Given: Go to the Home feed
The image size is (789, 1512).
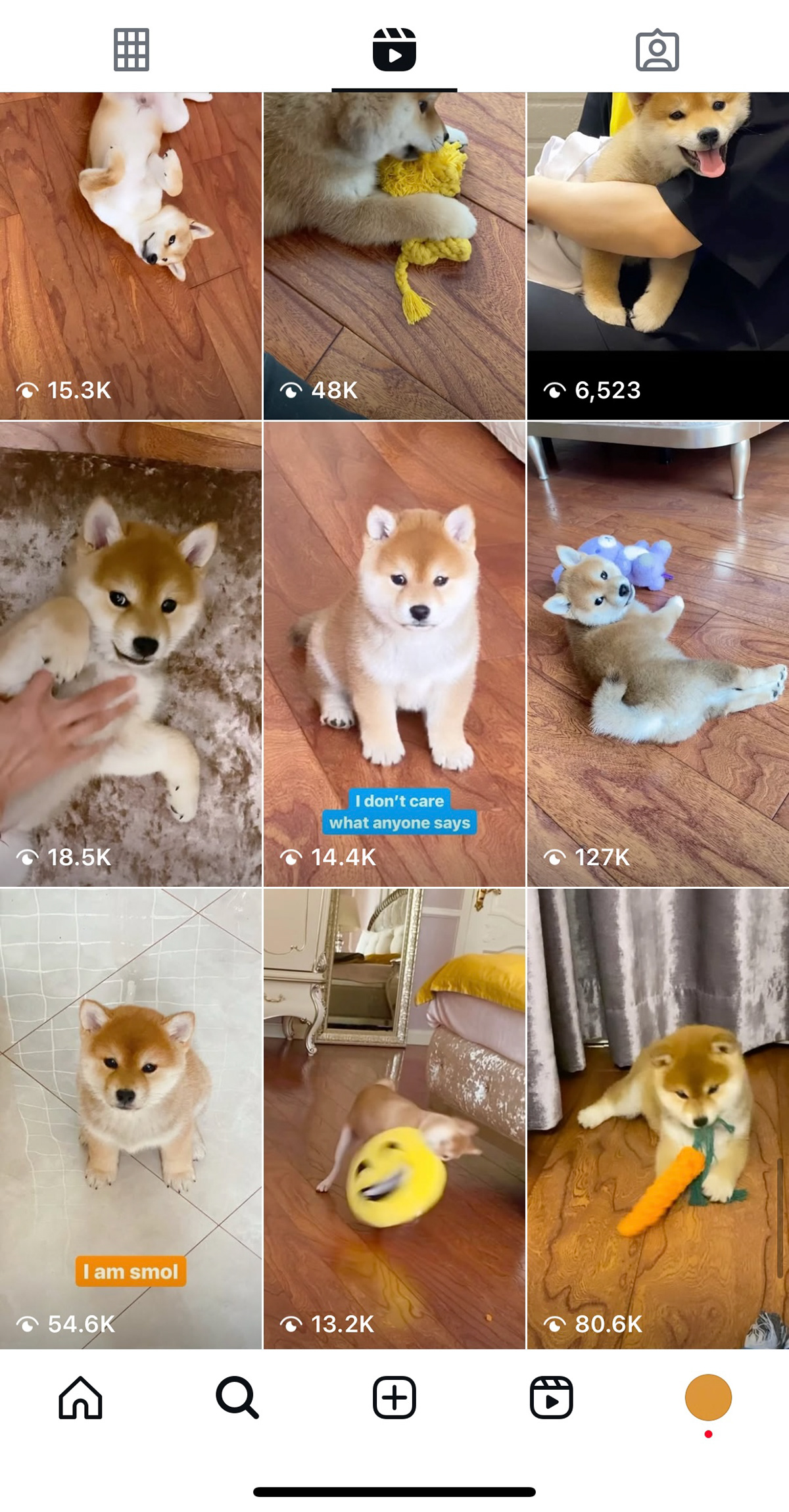Looking at the screenshot, I should (x=80, y=1397).
